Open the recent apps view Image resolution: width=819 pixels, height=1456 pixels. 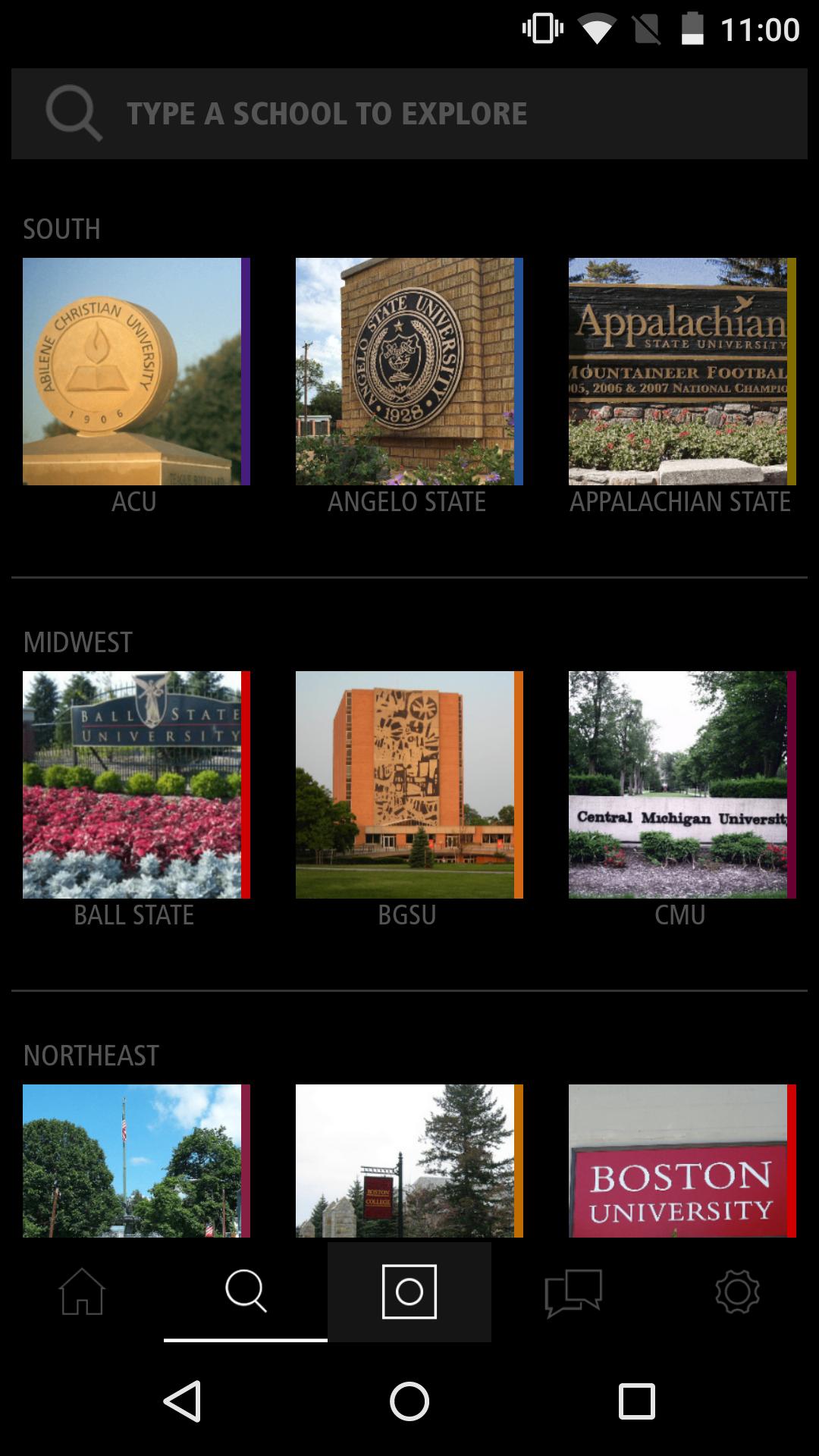pos(636,1401)
